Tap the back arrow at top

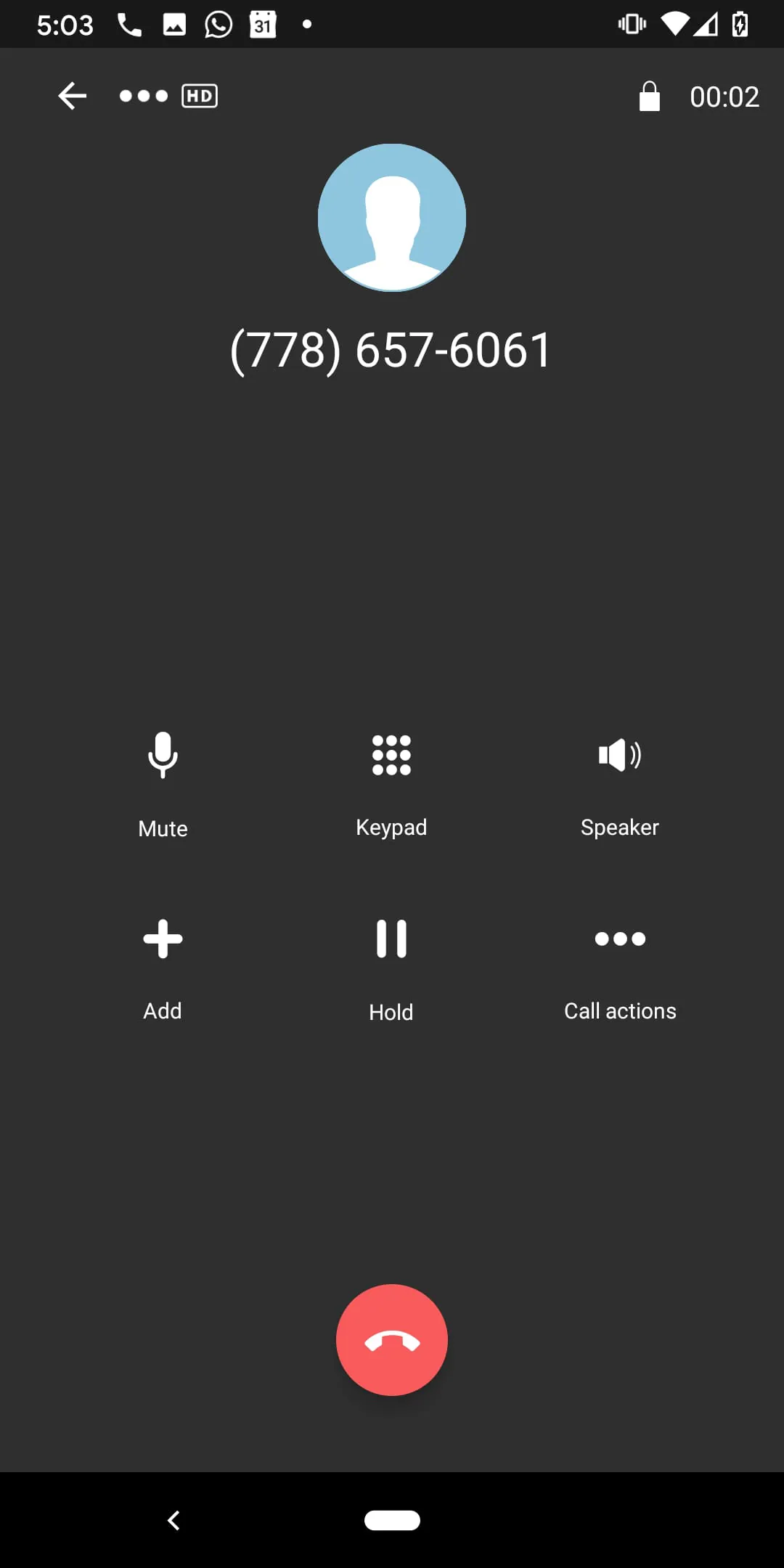pos(72,96)
